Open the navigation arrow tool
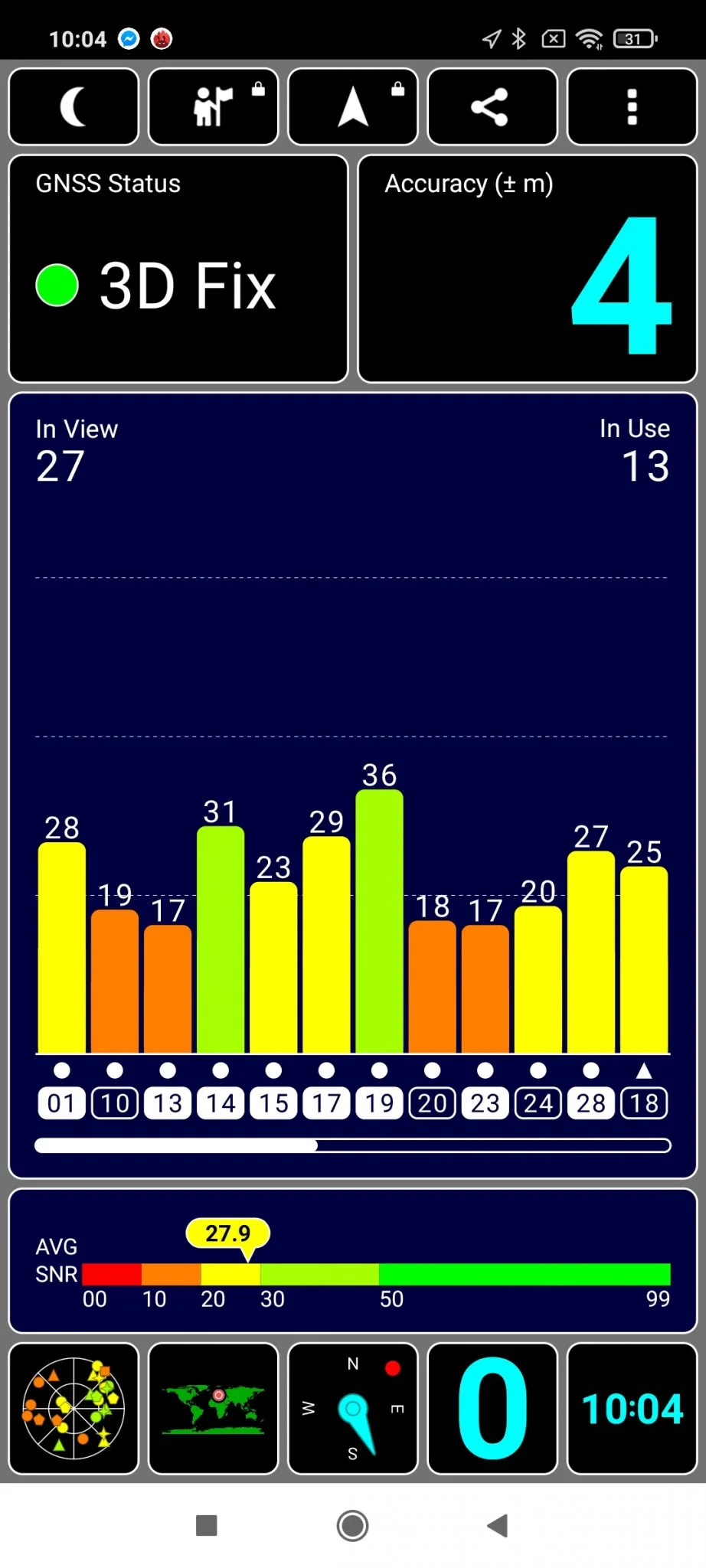Viewport: 706px width, 1568px height. pyautogui.click(x=353, y=106)
